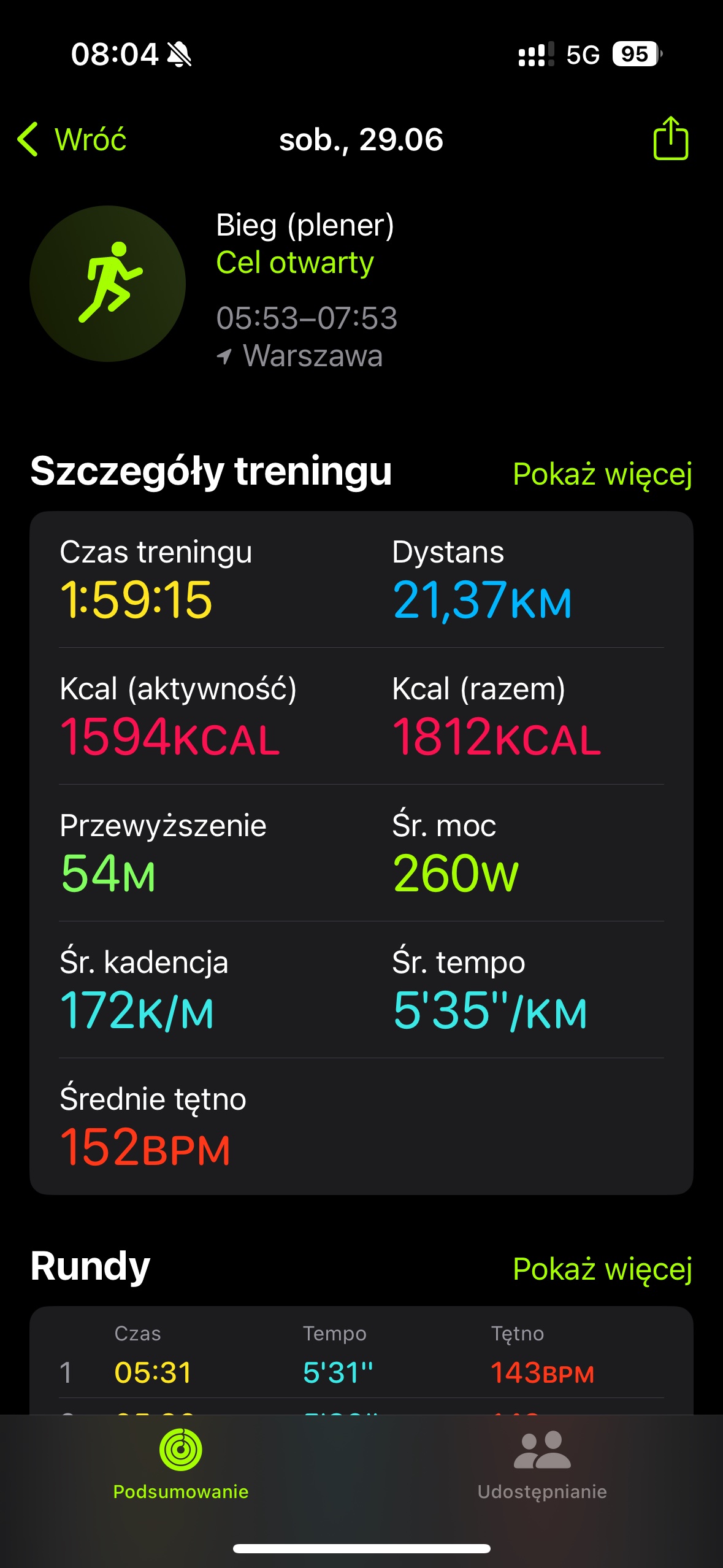Share this workout summary
723x1568 pixels.
[670, 139]
